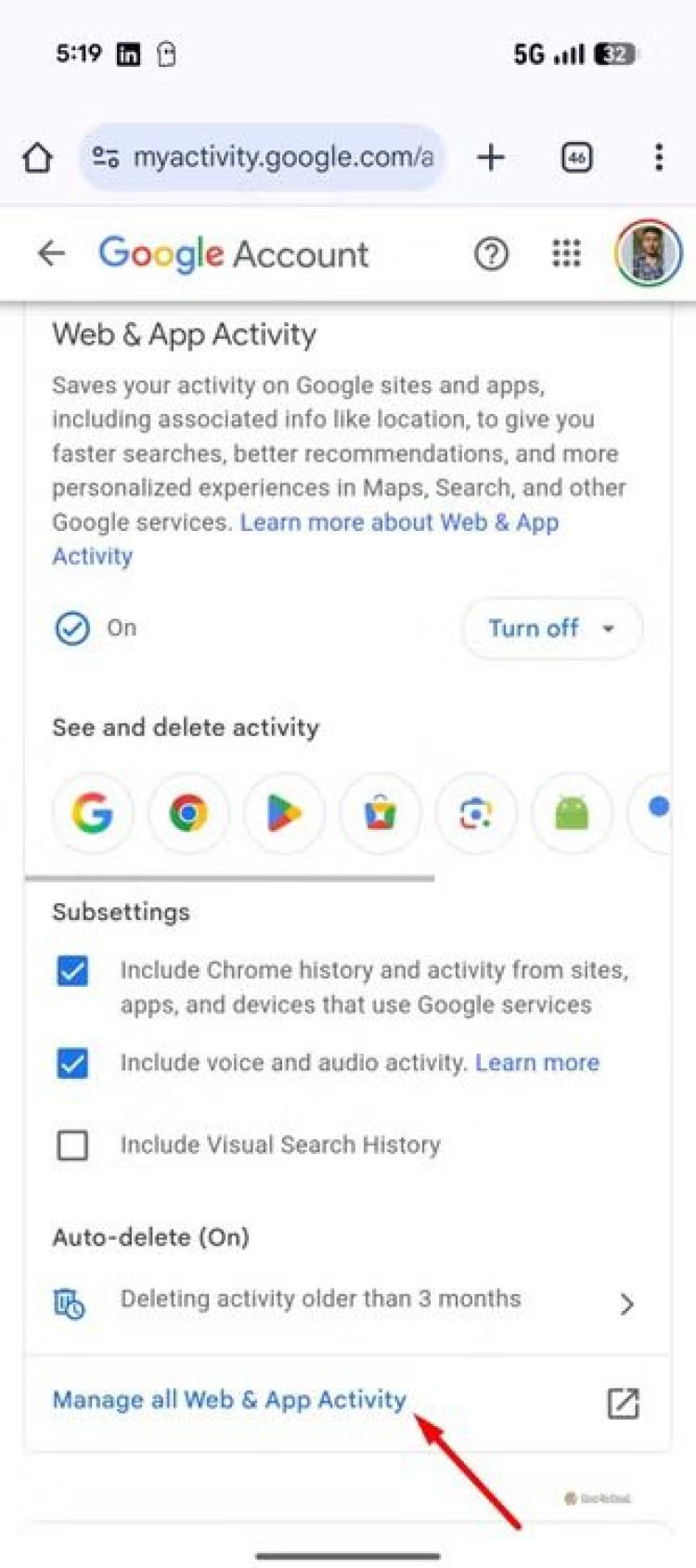Image resolution: width=696 pixels, height=1568 pixels.
Task: See Google Search activity
Action: 93,813
